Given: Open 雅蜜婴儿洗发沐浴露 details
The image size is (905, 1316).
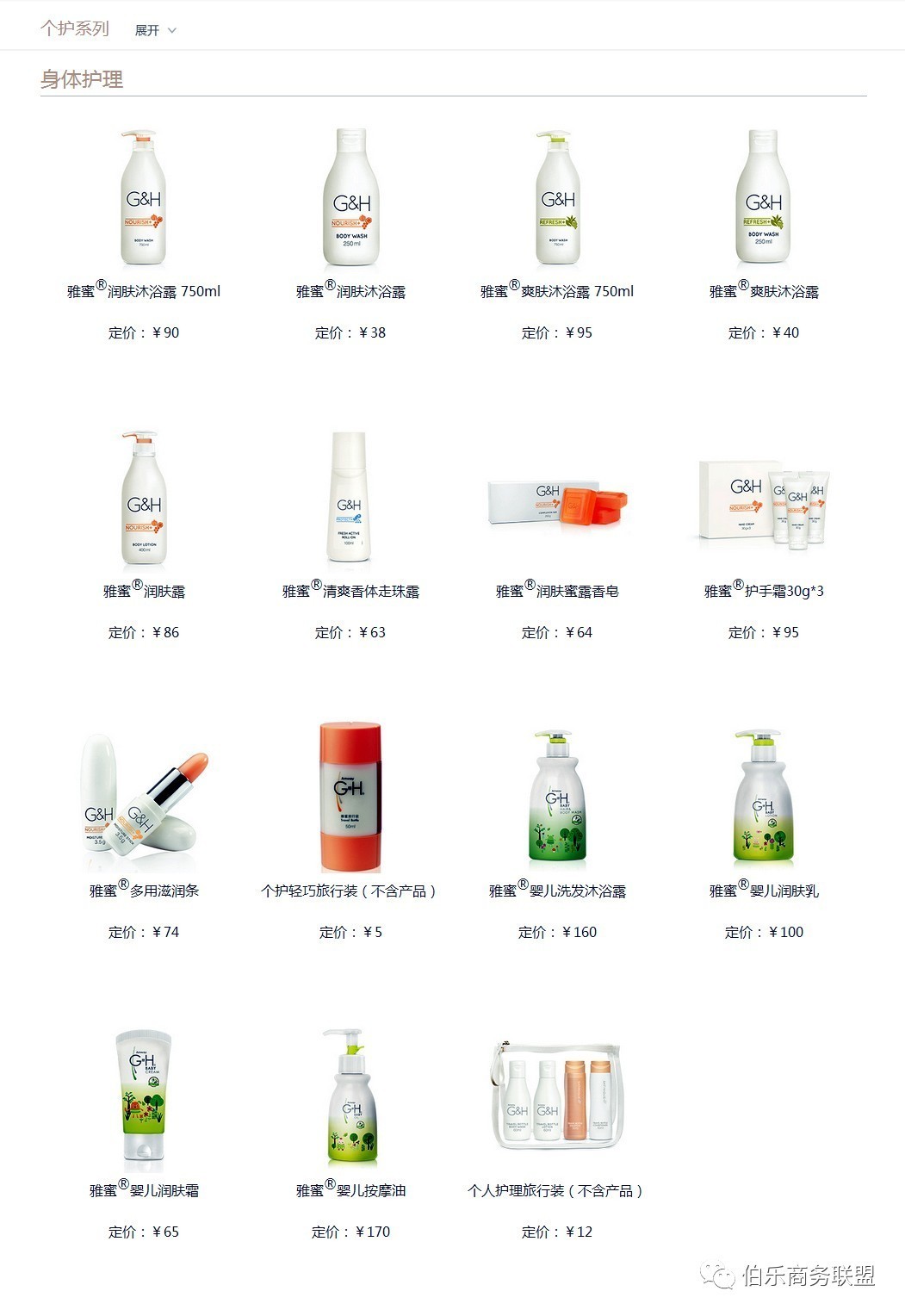Looking at the screenshot, I should tap(556, 798).
